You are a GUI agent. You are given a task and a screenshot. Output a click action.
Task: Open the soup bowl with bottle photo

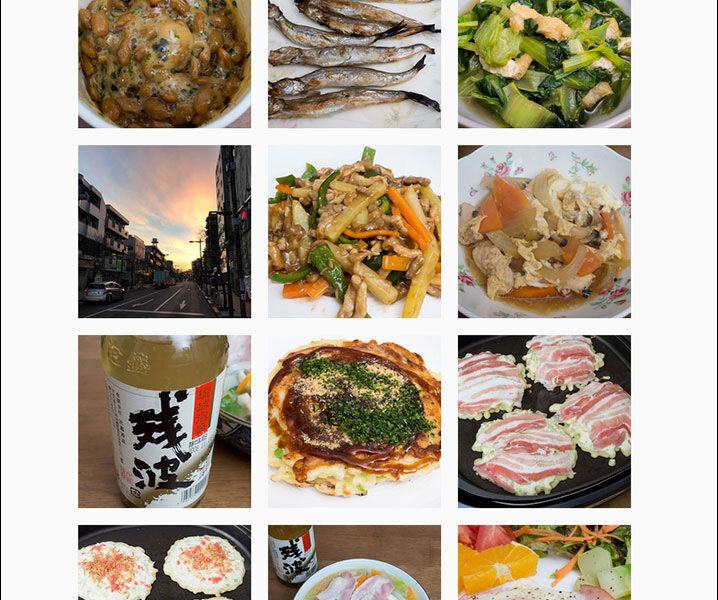pyautogui.click(x=354, y=563)
